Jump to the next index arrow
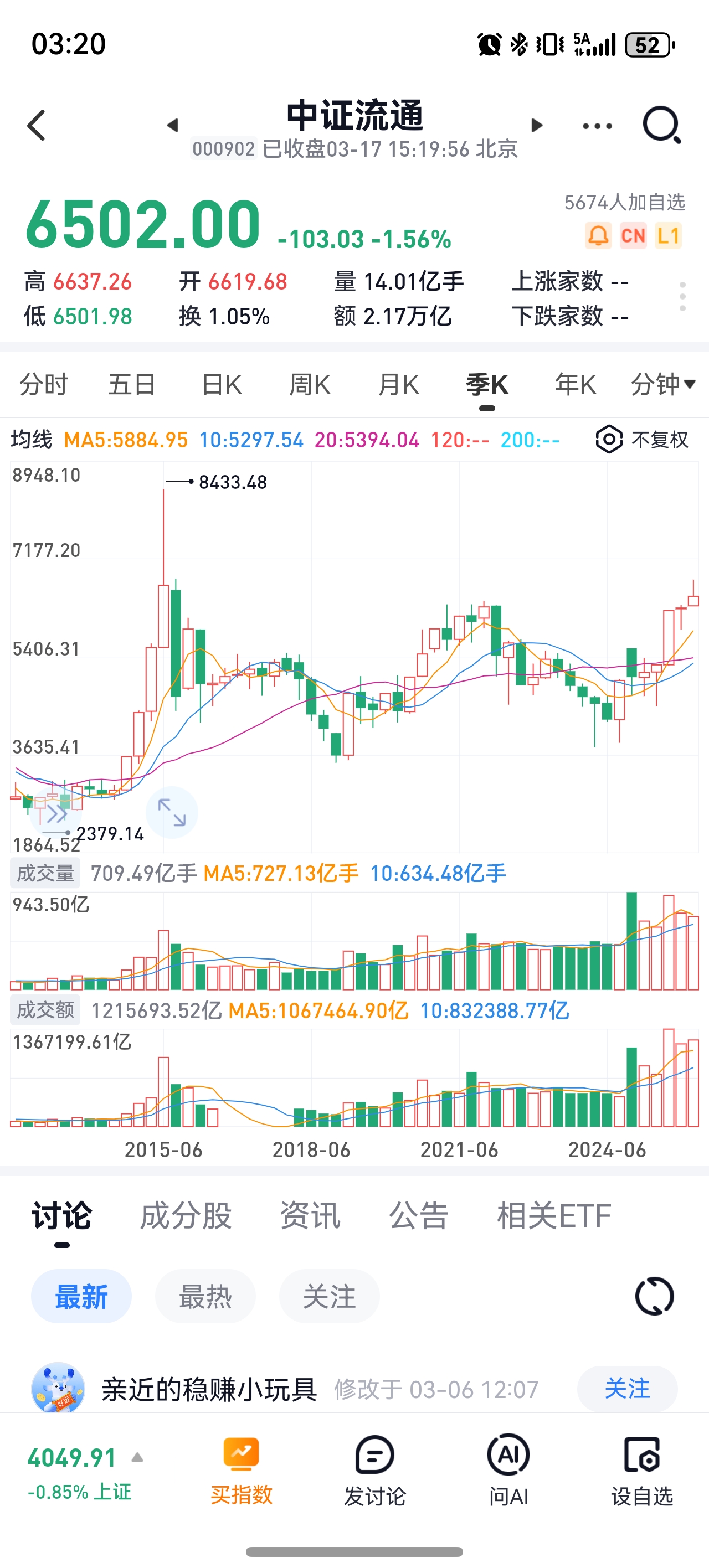709x1568 pixels. (x=537, y=125)
